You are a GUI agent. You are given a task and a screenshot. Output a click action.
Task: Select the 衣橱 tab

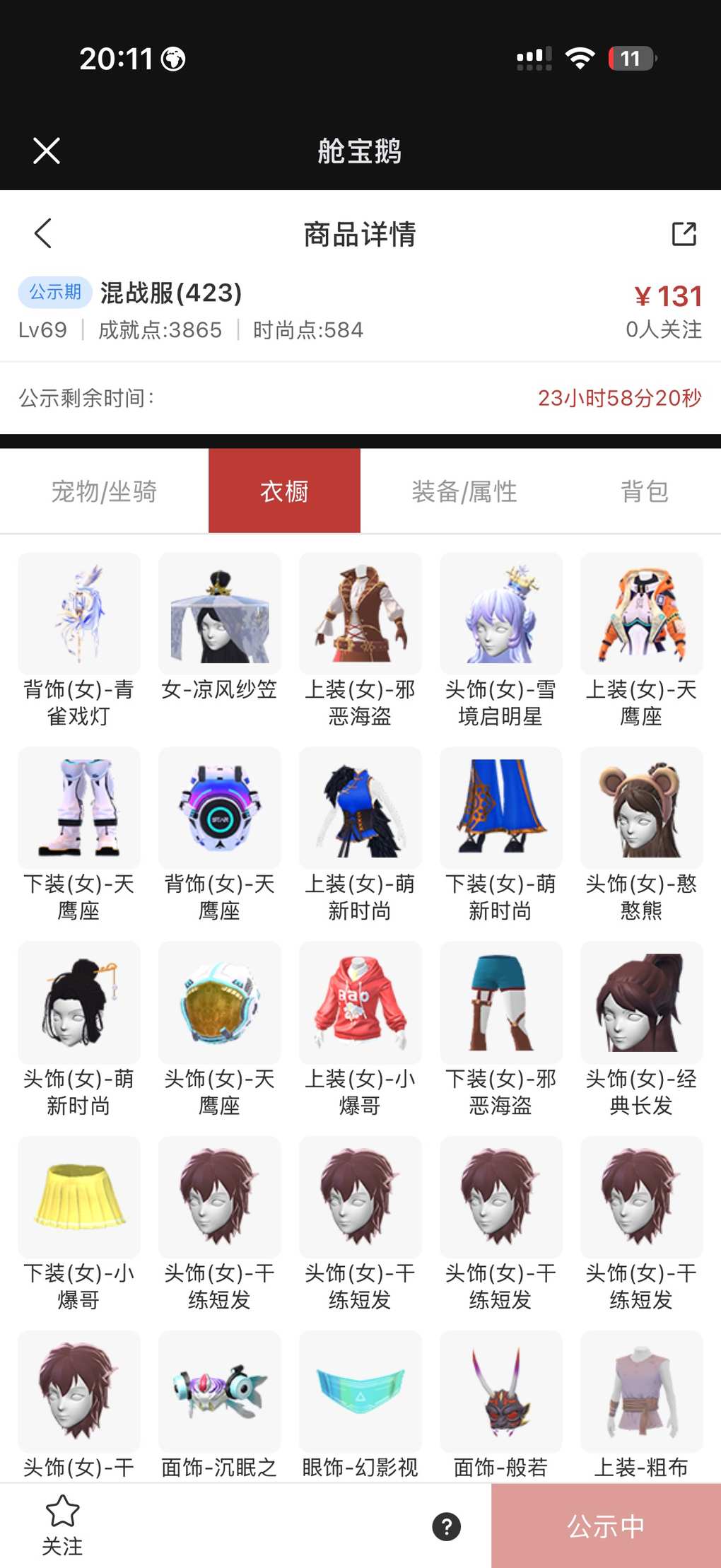284,491
